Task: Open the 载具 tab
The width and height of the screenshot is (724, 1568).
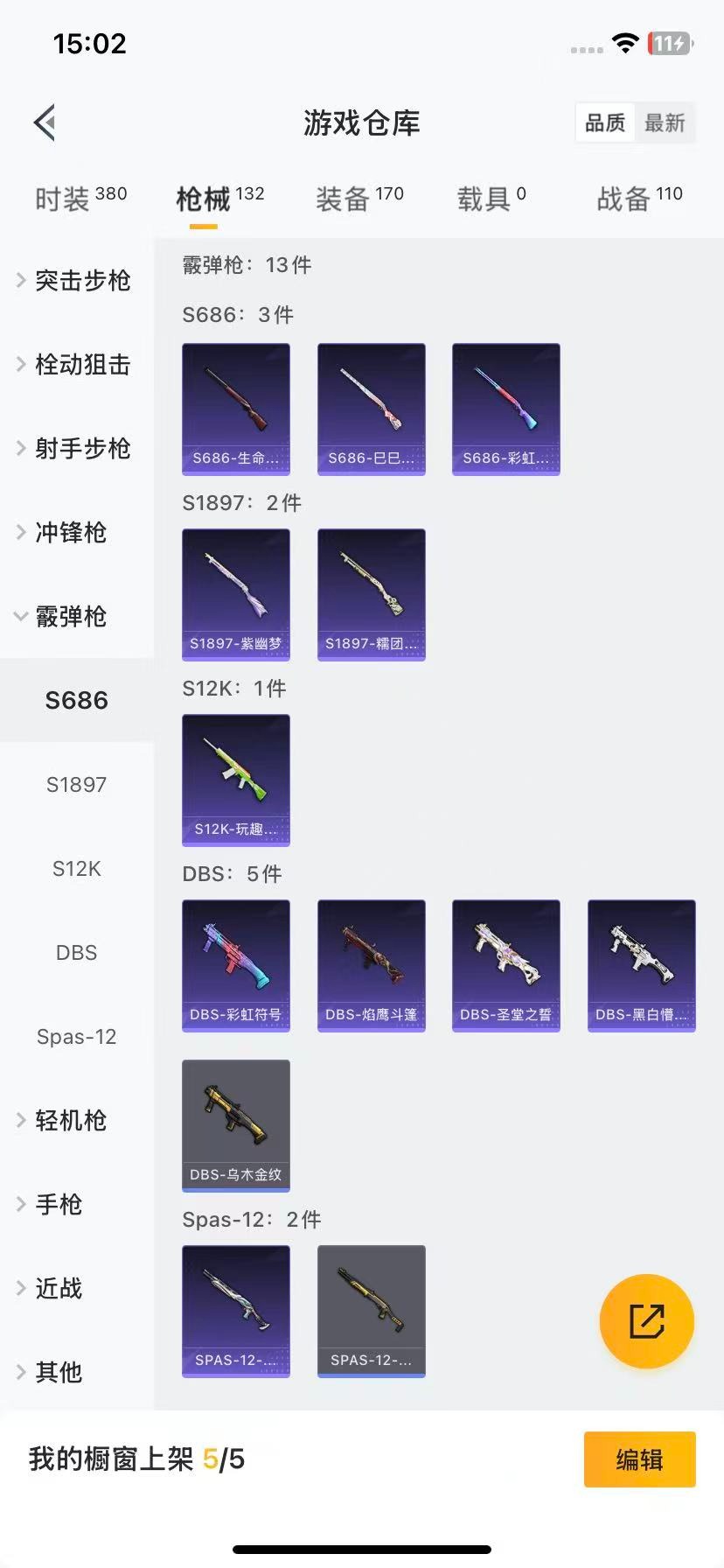Action: coord(491,199)
